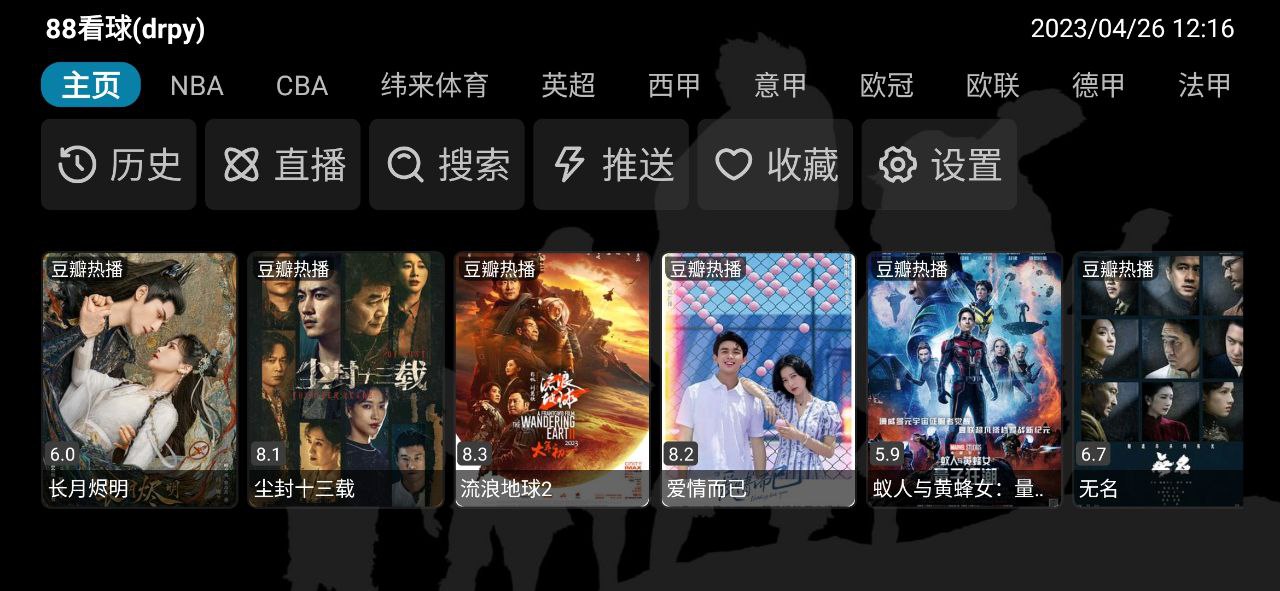Tap the 尘封十三载 poster card
The width and height of the screenshot is (1280, 591).
pos(346,379)
